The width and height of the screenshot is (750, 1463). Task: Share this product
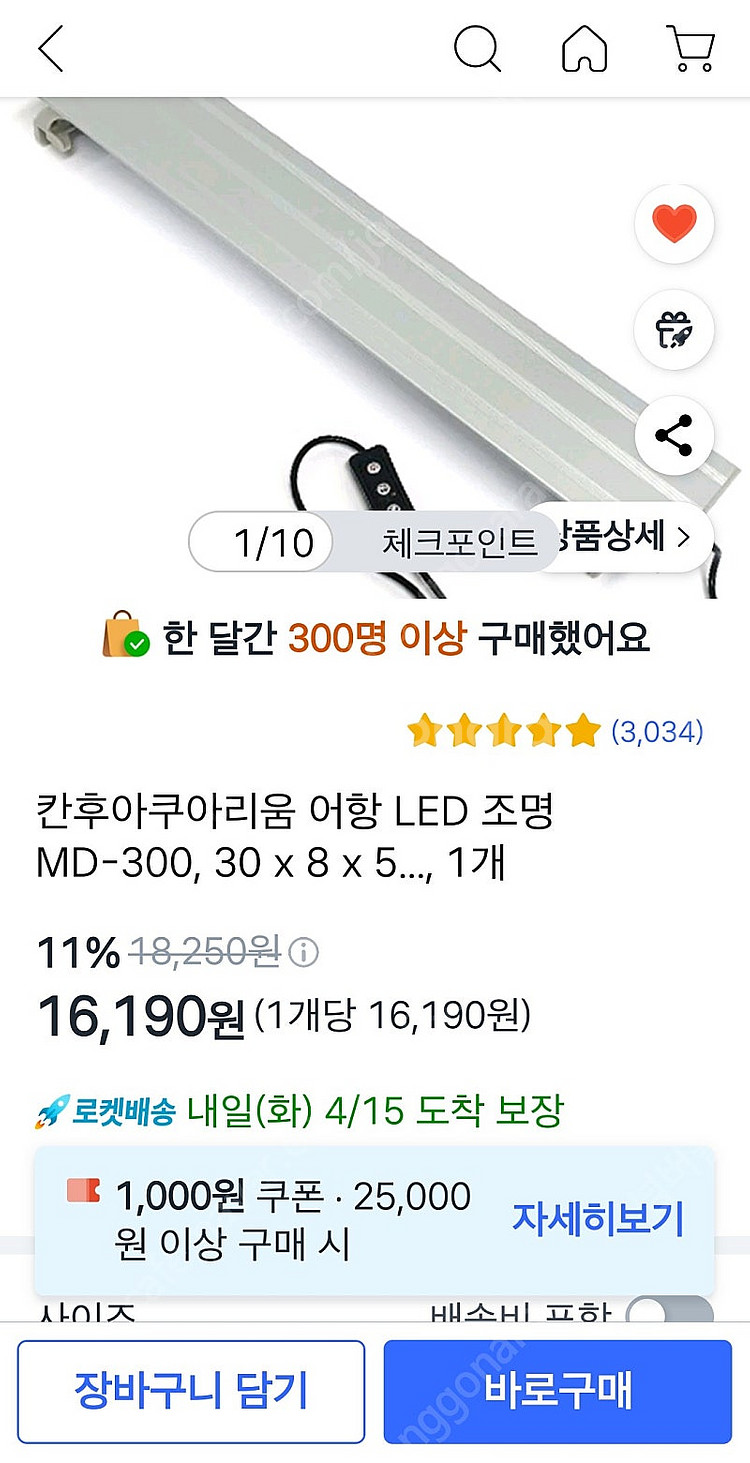click(x=674, y=435)
